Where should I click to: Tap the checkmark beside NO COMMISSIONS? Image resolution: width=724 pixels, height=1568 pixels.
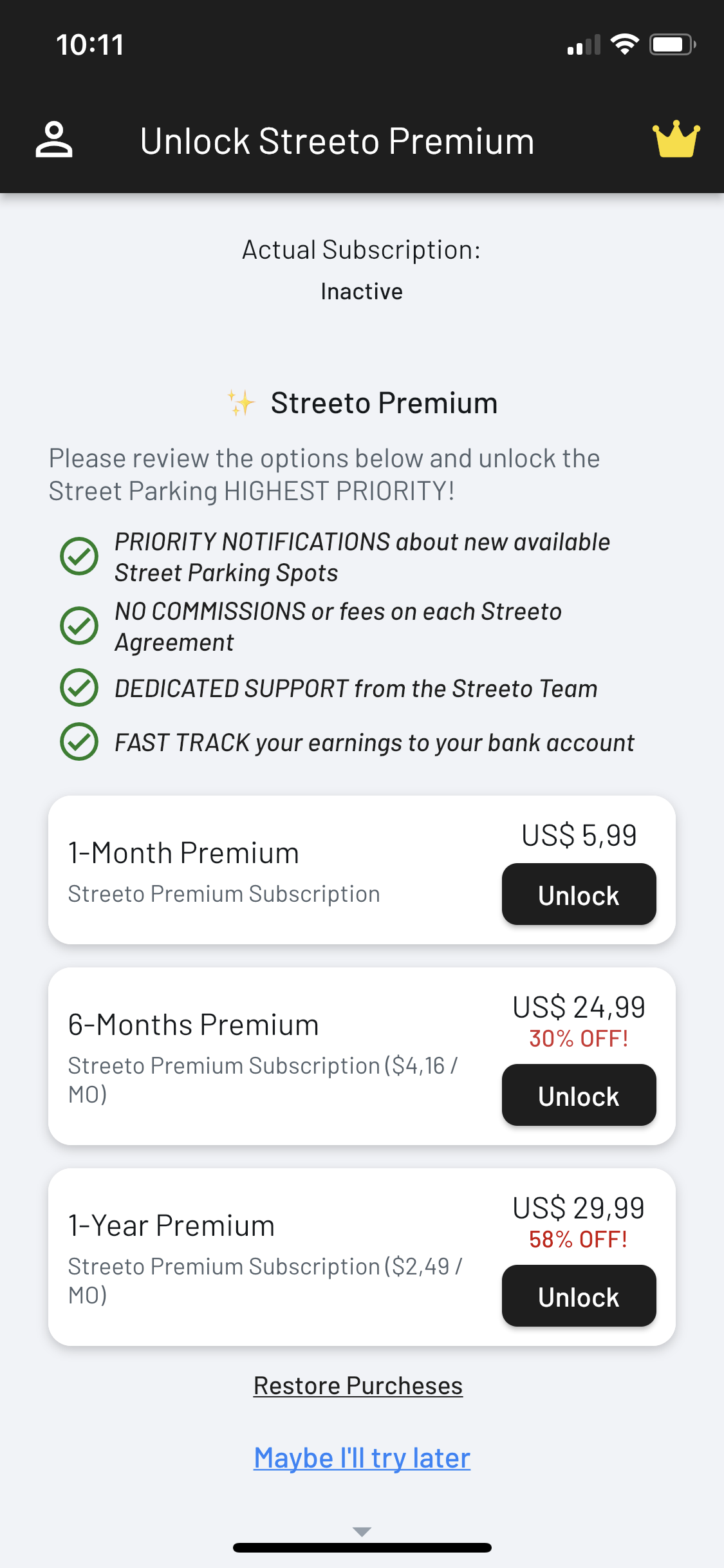tap(79, 624)
